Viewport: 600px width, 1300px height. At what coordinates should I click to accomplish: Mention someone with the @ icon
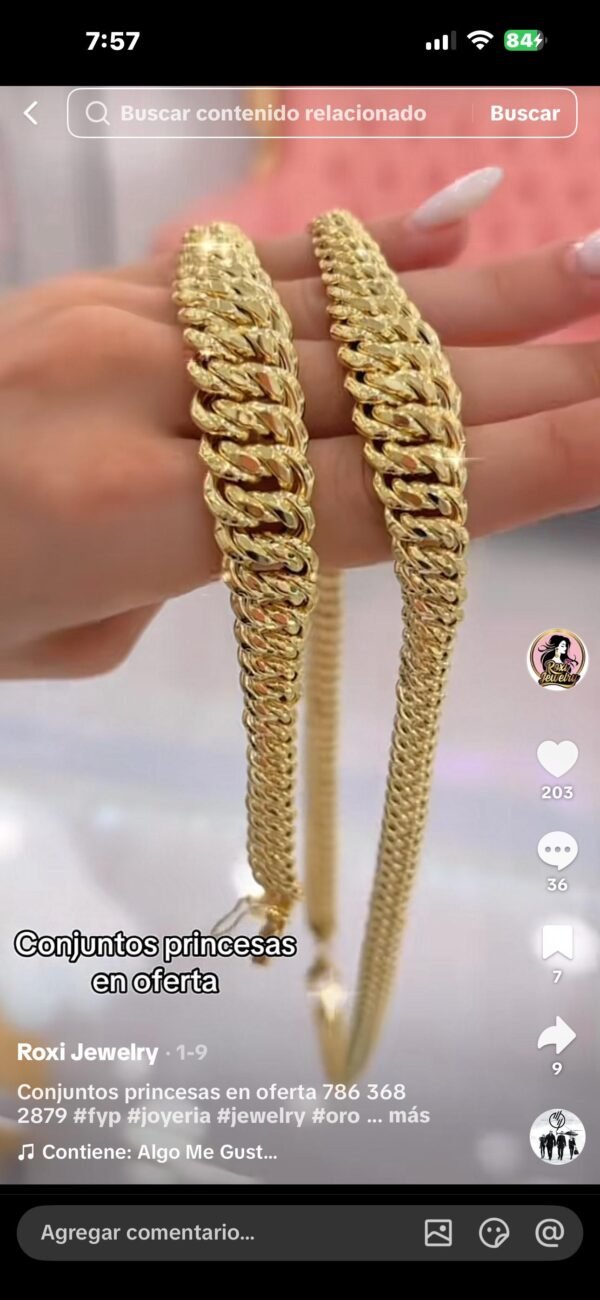coord(550,1233)
